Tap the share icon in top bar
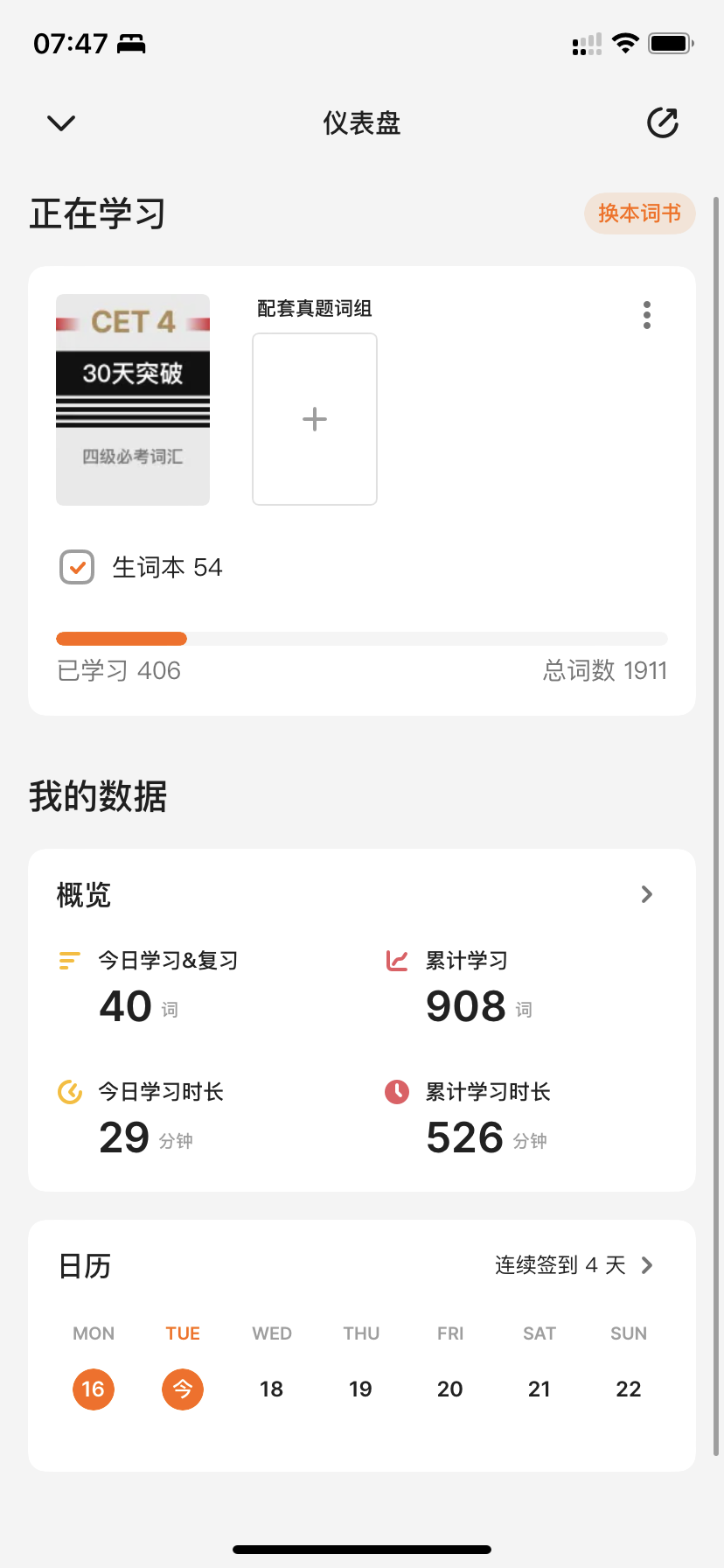Viewport: 724px width, 1568px height. click(662, 122)
